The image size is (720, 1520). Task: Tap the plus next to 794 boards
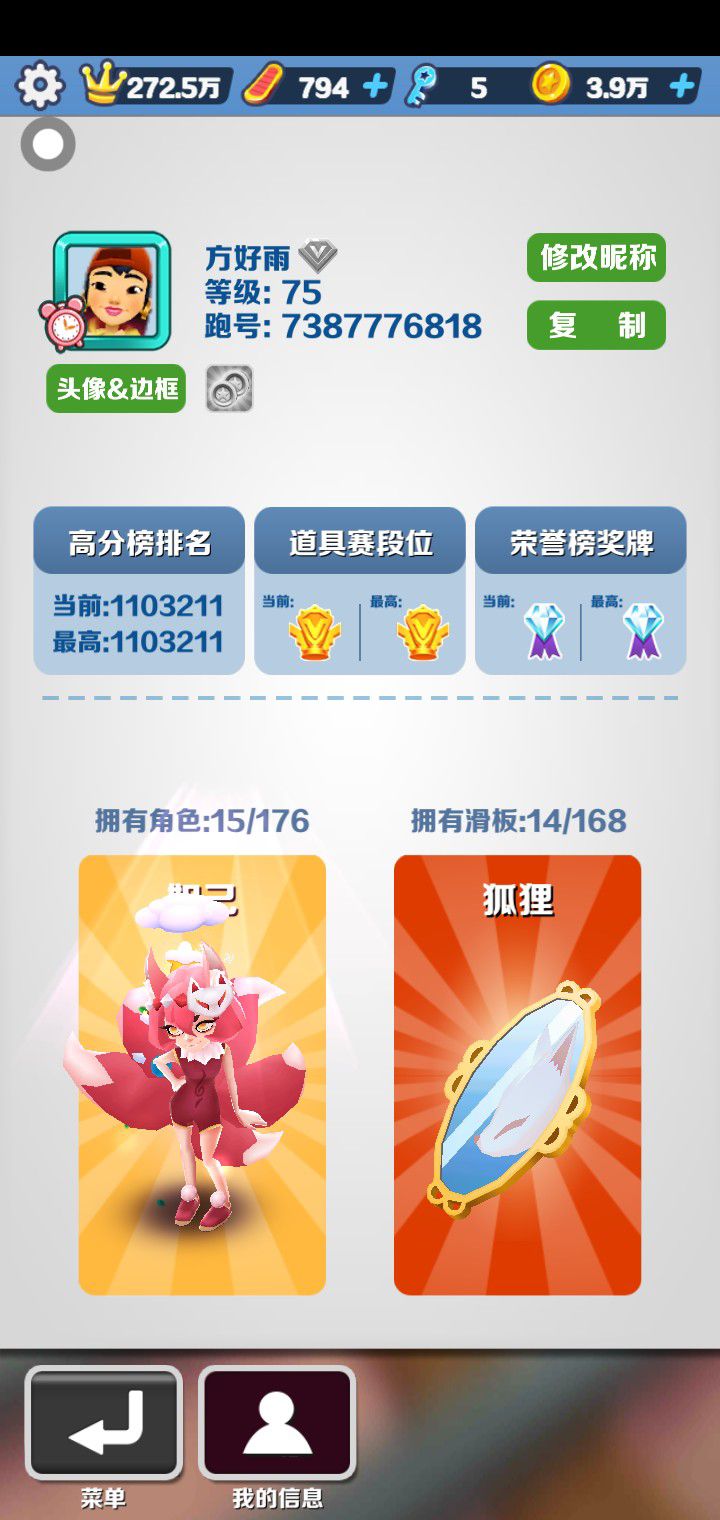(x=375, y=87)
